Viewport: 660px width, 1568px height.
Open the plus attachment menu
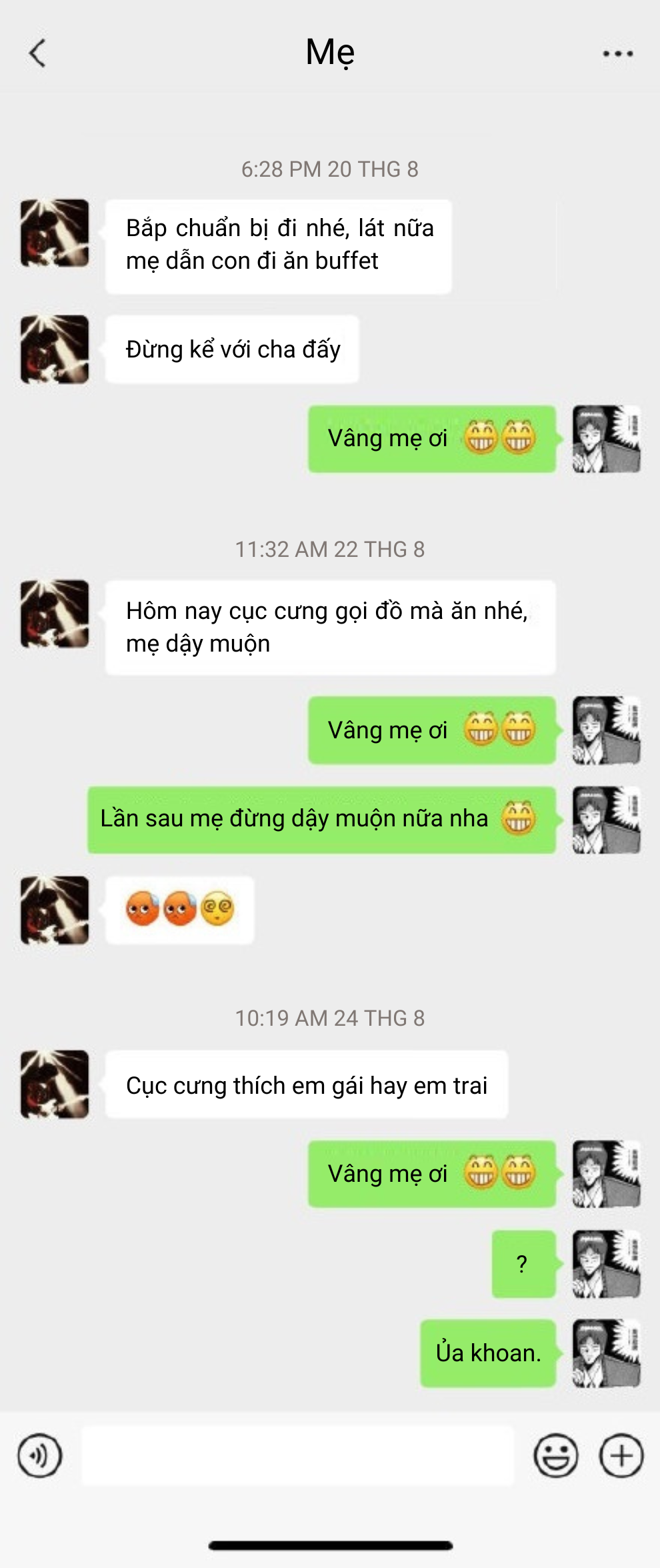click(x=621, y=1455)
